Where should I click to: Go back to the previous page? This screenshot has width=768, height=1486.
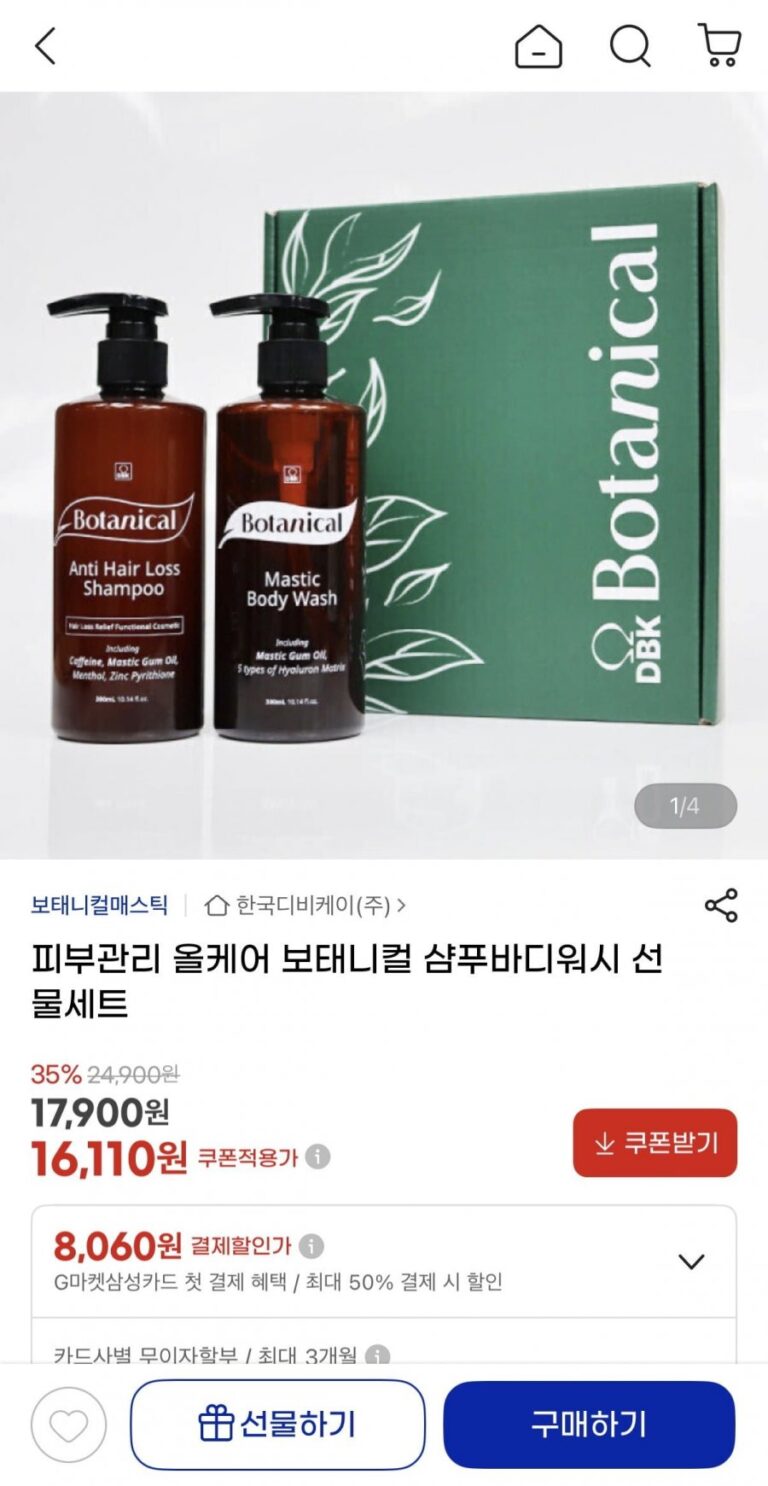(45, 46)
